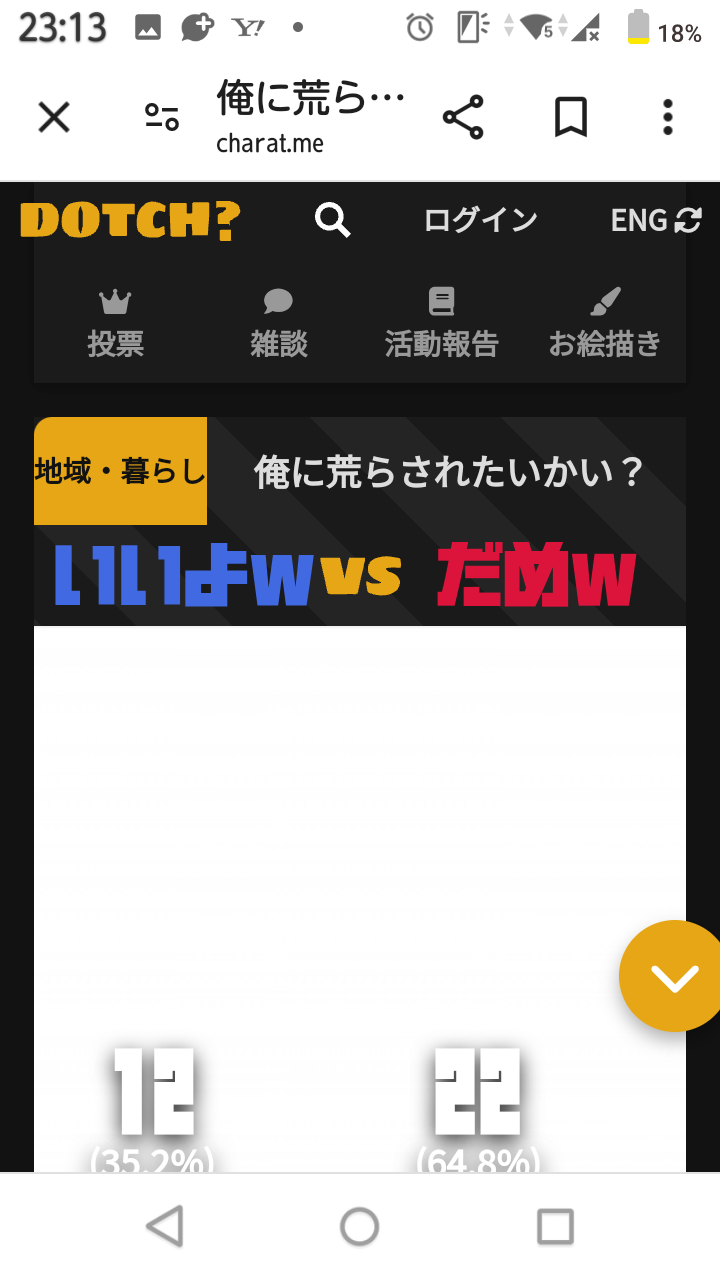Viewport: 720px width, 1280px height.
Task: Bookmark this page
Action: click(570, 118)
